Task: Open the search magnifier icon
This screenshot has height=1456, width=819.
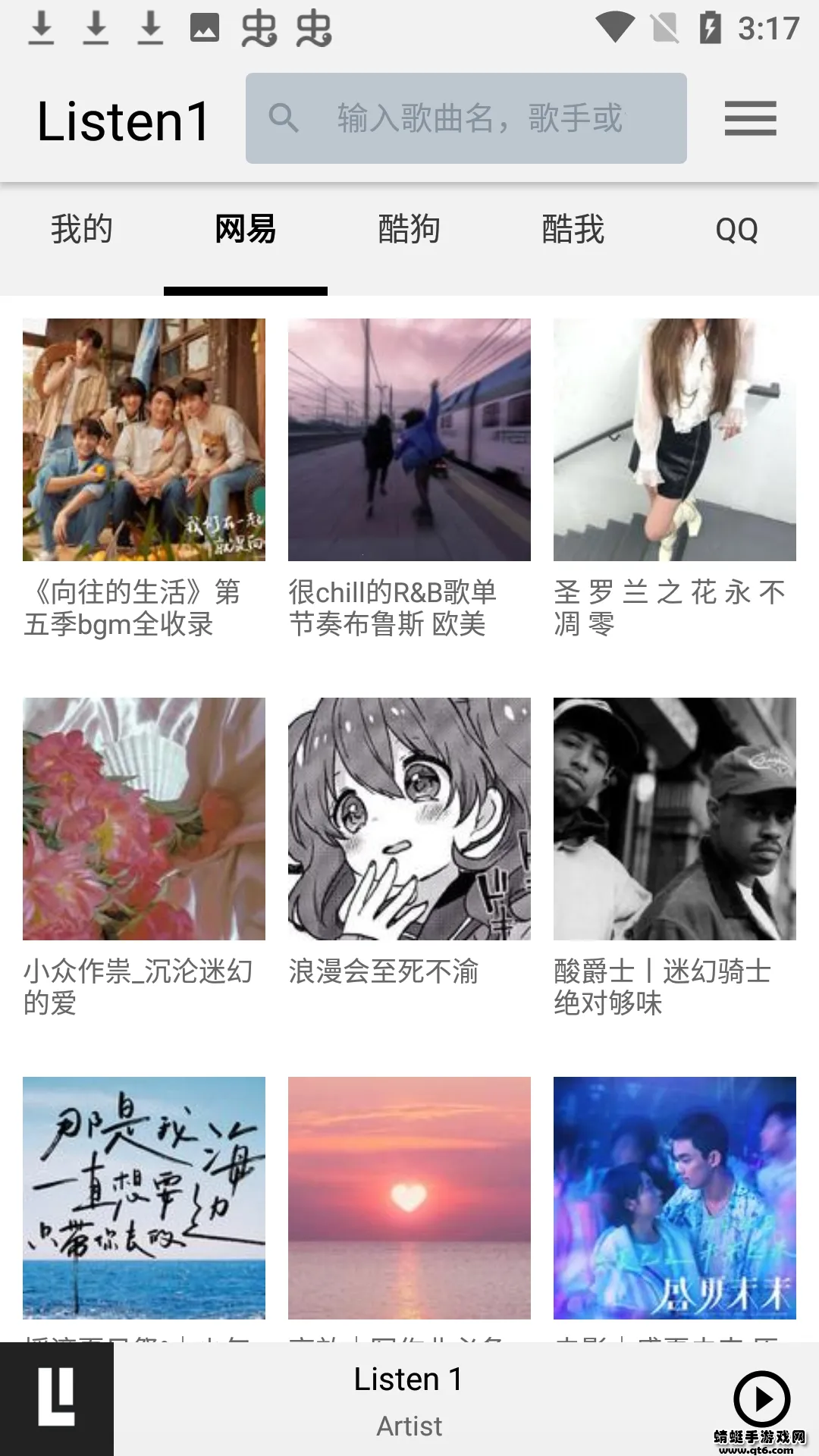Action: [284, 118]
